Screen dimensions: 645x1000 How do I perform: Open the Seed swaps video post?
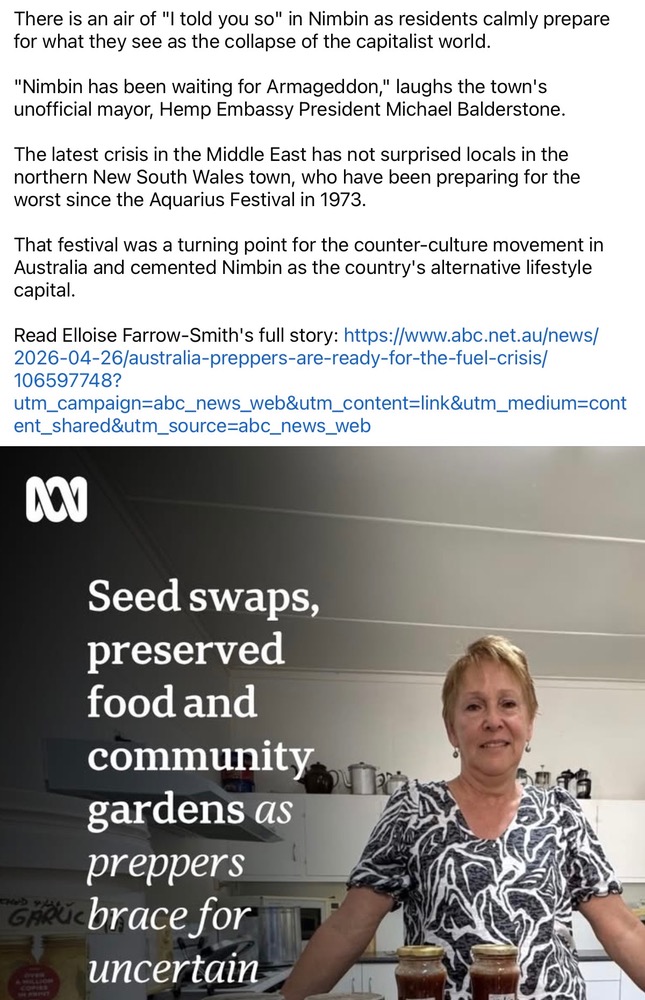tap(322, 722)
